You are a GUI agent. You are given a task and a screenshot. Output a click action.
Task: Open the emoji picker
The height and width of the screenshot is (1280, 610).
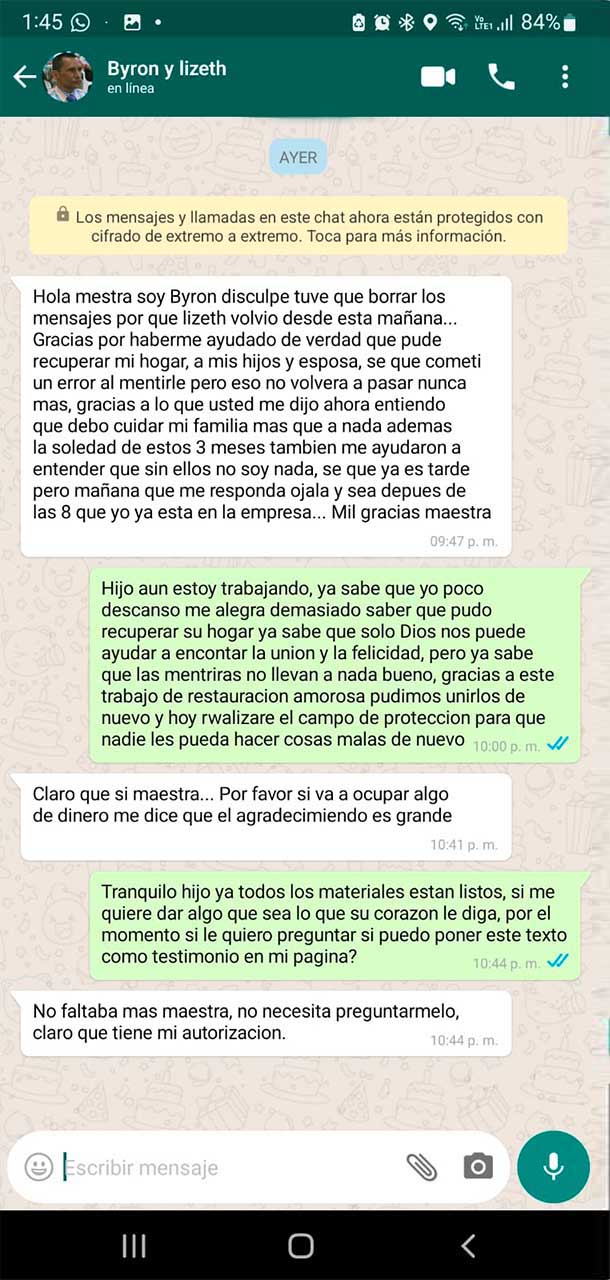click(x=39, y=1167)
